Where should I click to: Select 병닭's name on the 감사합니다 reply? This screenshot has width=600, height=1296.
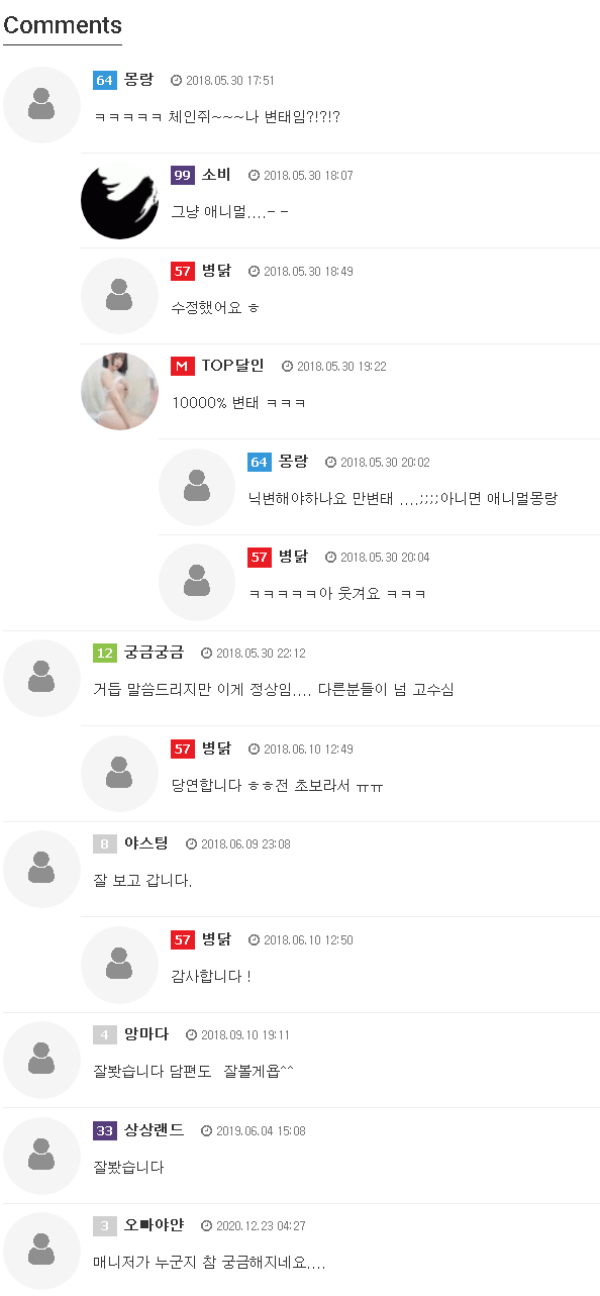pyautogui.click(x=216, y=940)
